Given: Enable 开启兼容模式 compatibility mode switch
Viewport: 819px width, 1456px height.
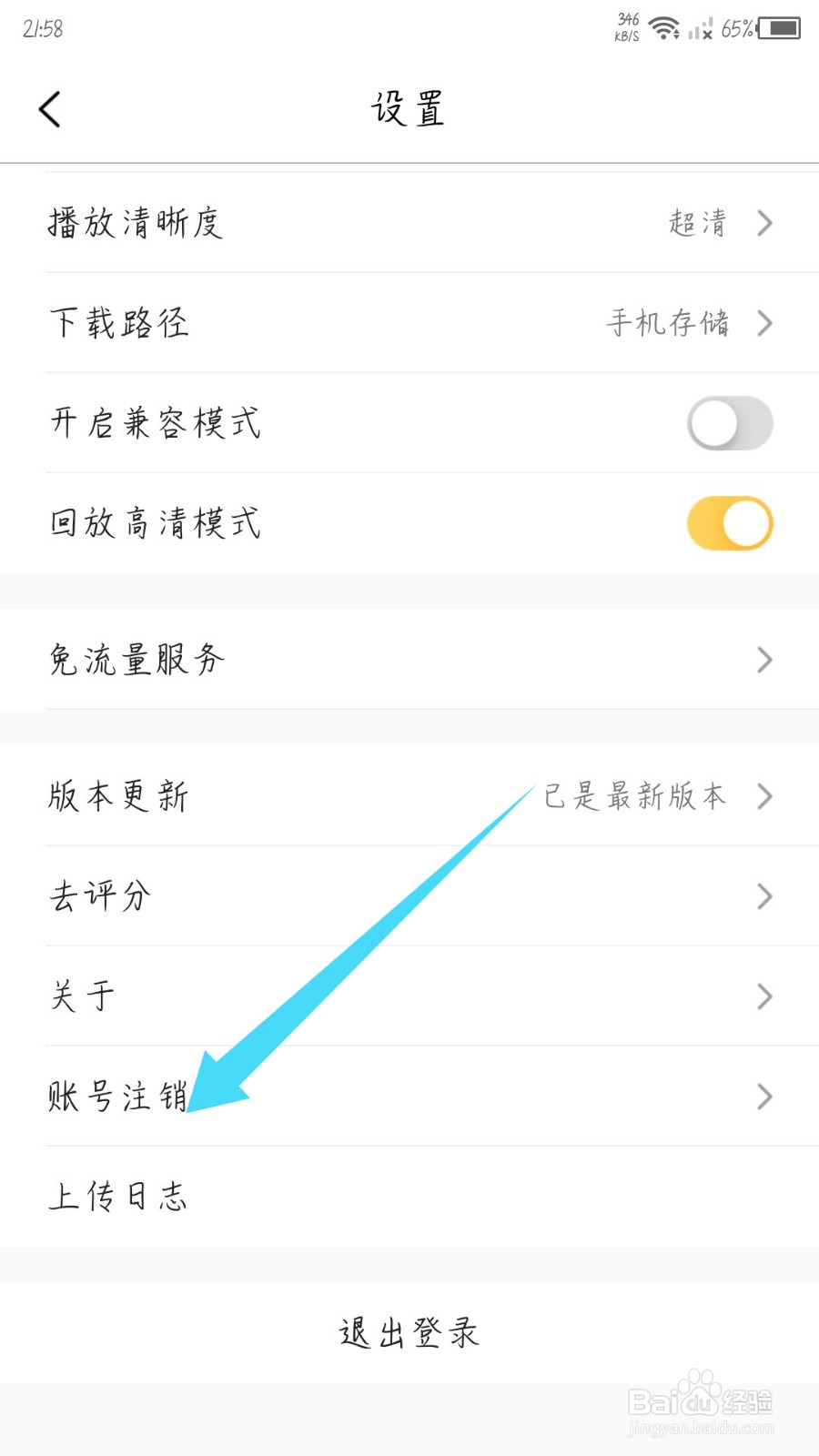Looking at the screenshot, I should (x=729, y=423).
